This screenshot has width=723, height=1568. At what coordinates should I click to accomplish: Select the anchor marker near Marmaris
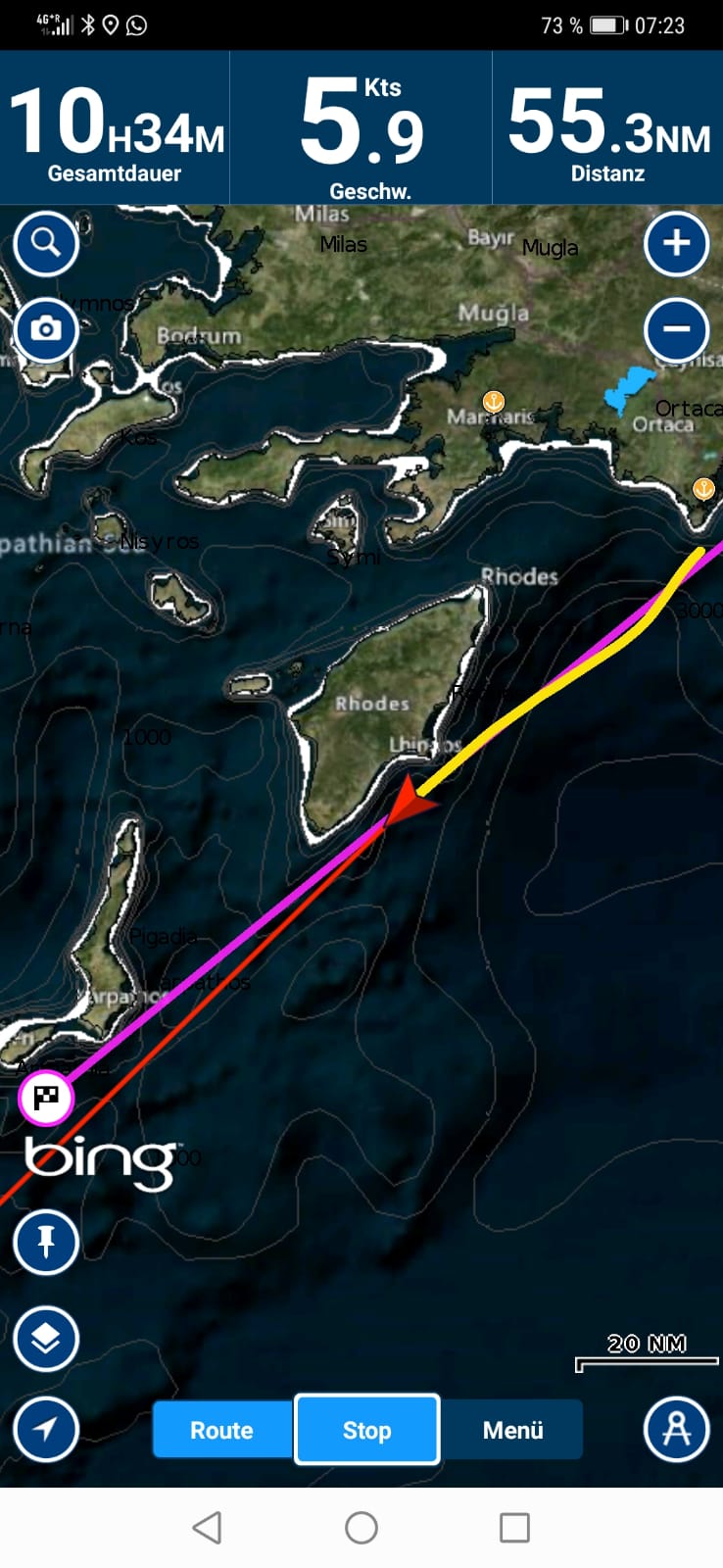click(x=494, y=401)
